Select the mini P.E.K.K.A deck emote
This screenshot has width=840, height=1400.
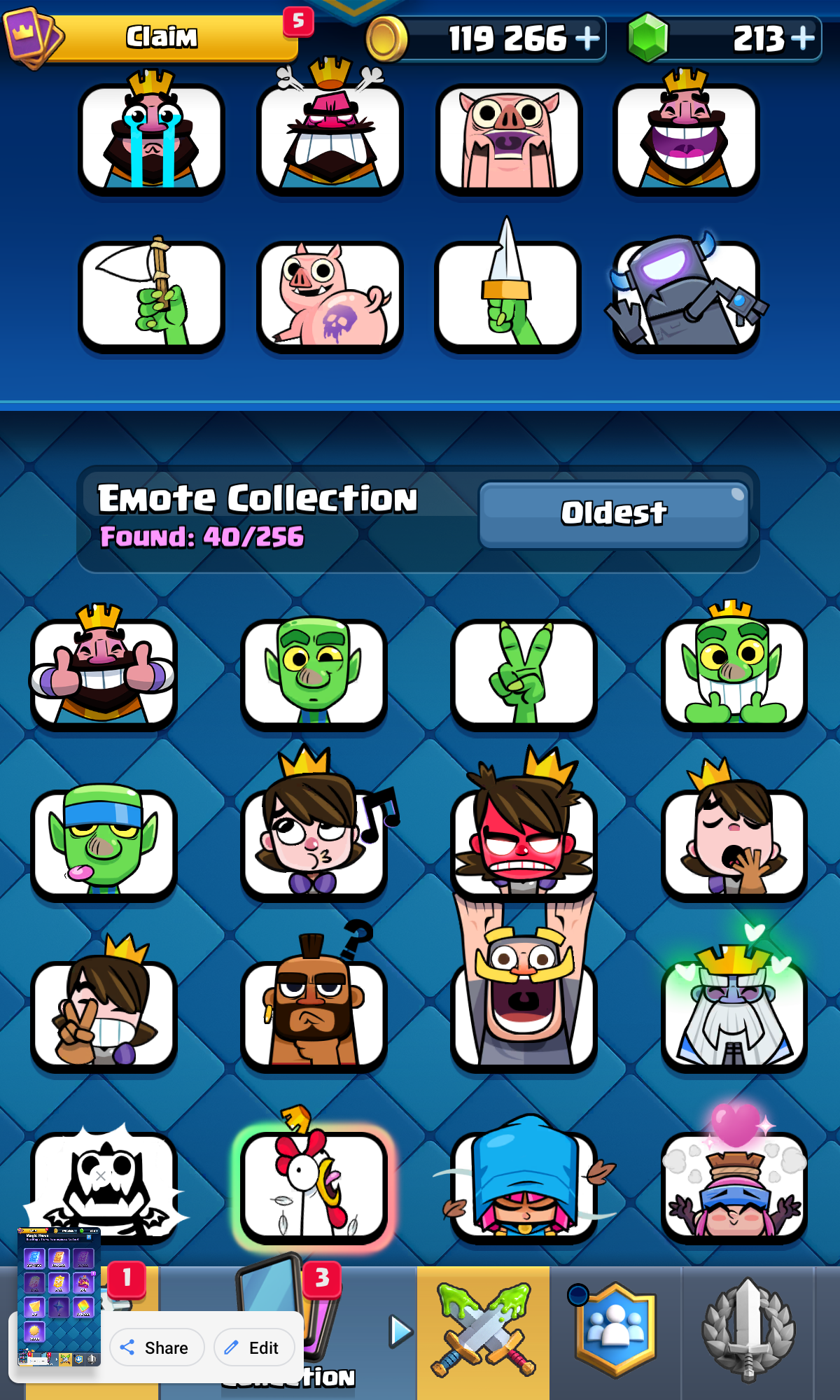[x=687, y=293]
